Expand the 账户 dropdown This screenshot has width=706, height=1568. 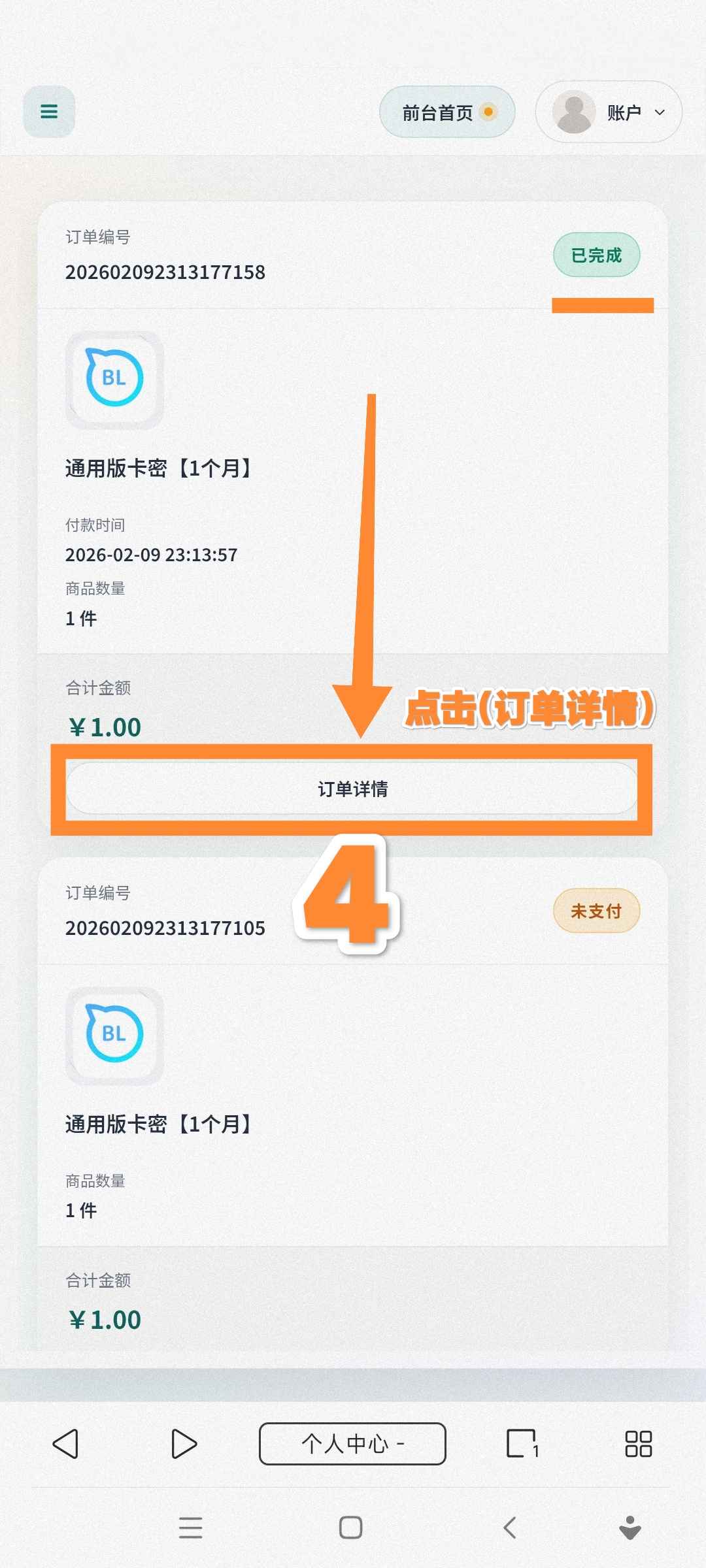pos(609,112)
